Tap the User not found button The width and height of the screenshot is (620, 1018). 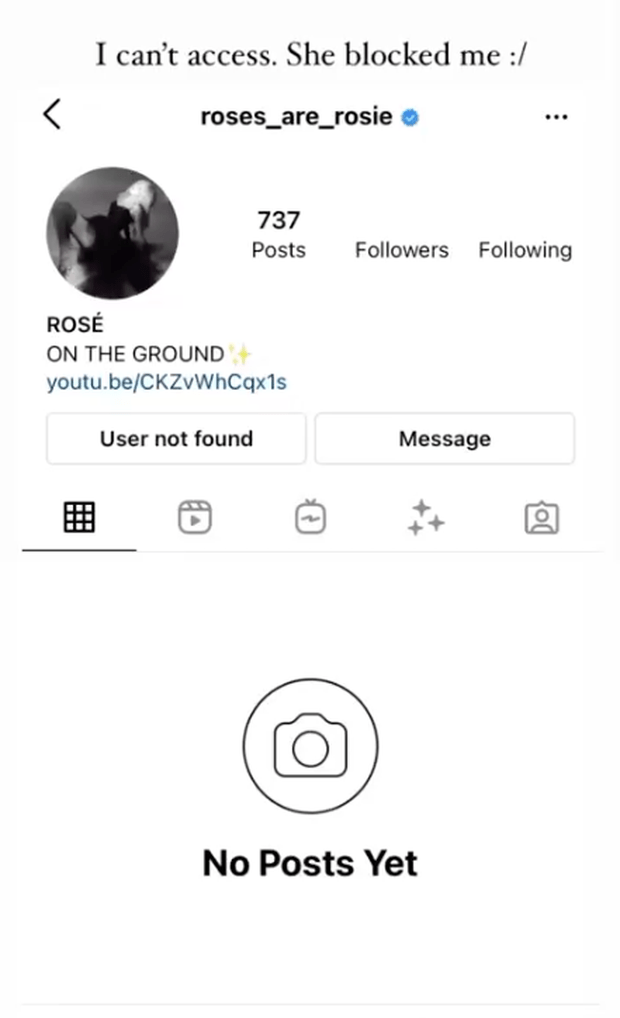click(x=176, y=439)
